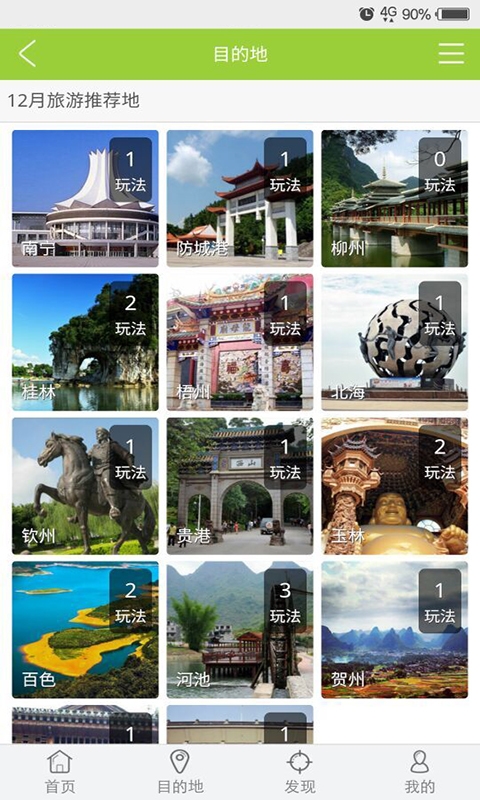Open the 防城港 destination tile

pyautogui.click(x=240, y=198)
